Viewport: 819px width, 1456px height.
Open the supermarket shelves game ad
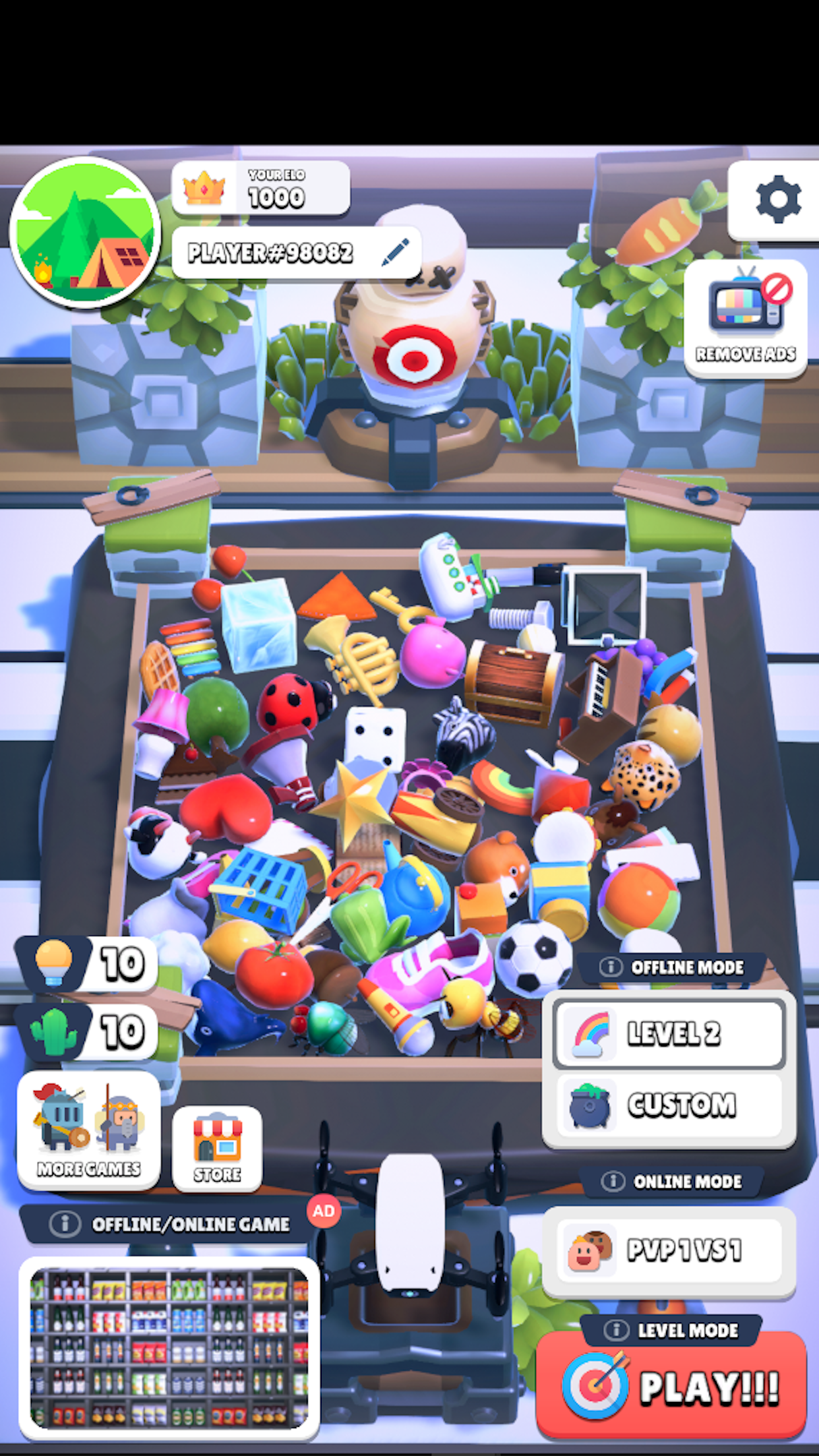pyautogui.click(x=169, y=1347)
